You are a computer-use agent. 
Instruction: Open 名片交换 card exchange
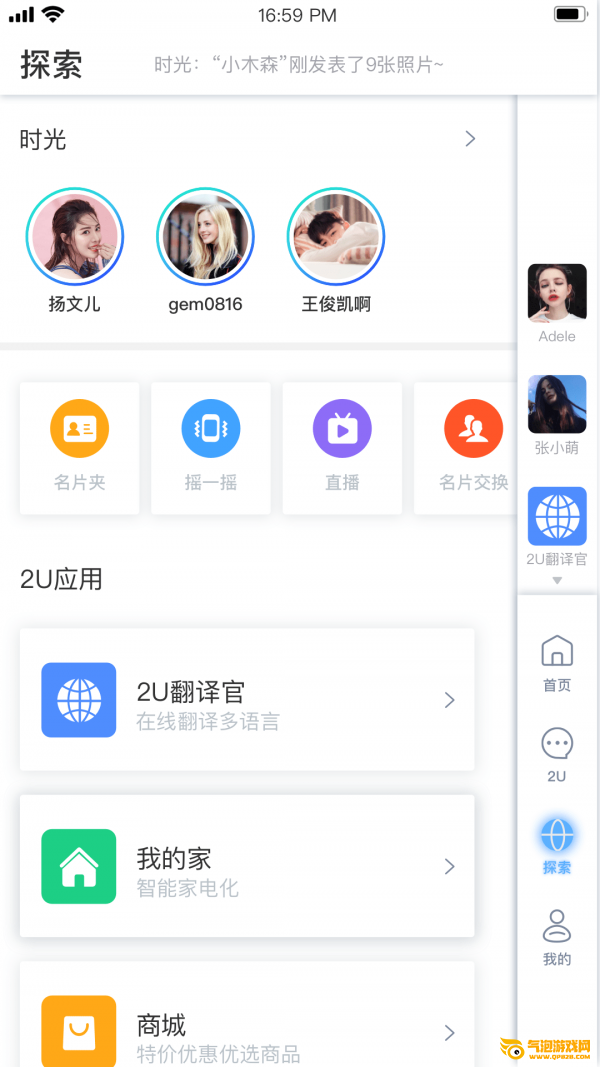click(x=472, y=448)
